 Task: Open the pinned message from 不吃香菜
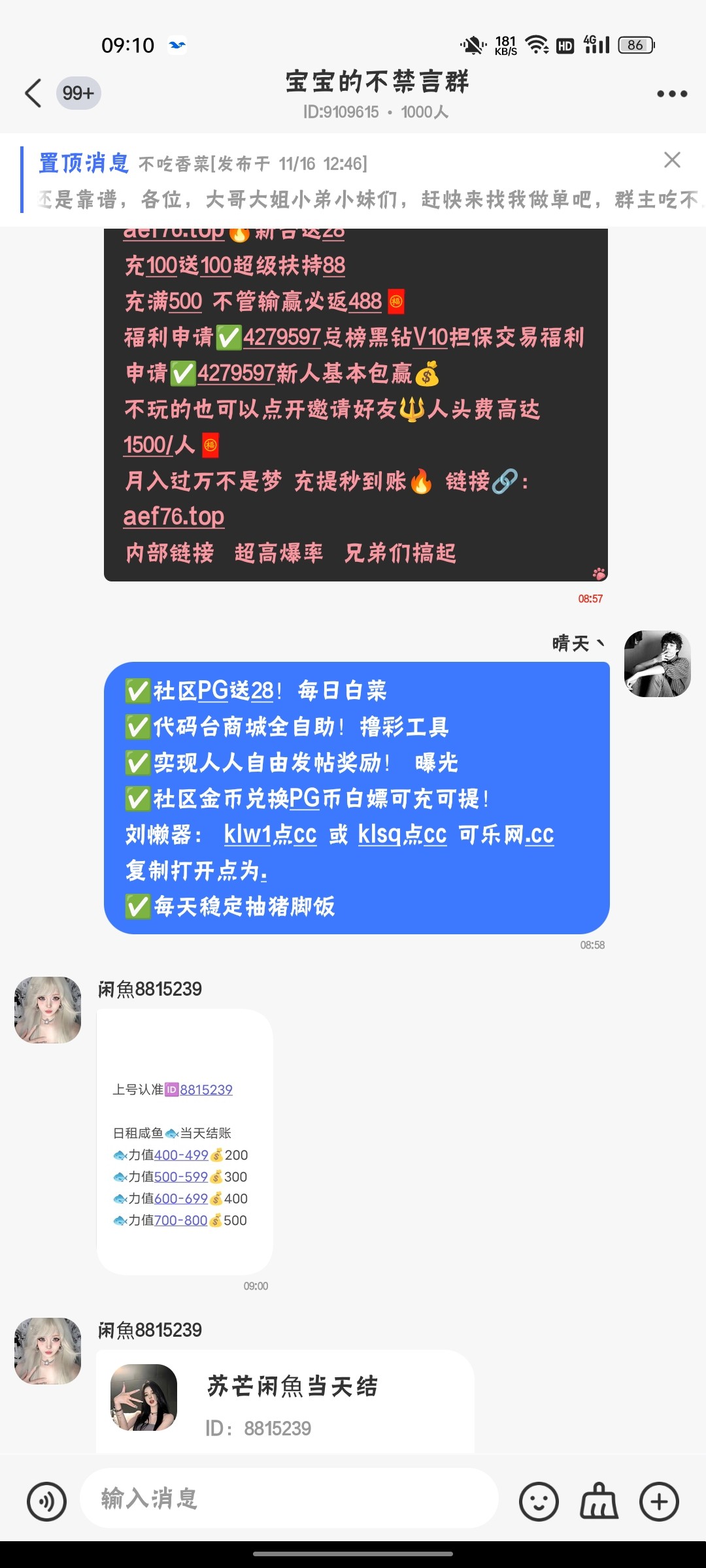click(x=353, y=181)
